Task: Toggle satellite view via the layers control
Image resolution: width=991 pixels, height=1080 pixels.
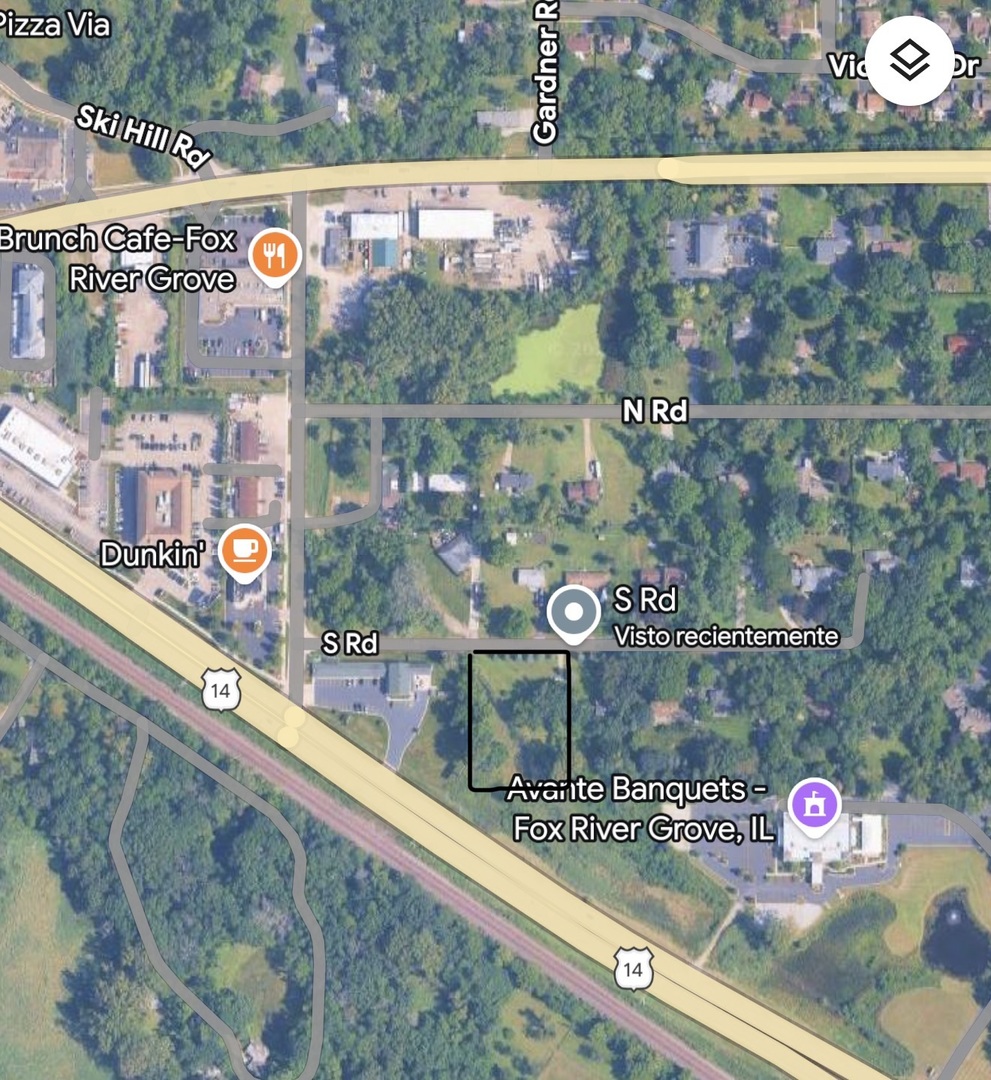Action: click(908, 62)
